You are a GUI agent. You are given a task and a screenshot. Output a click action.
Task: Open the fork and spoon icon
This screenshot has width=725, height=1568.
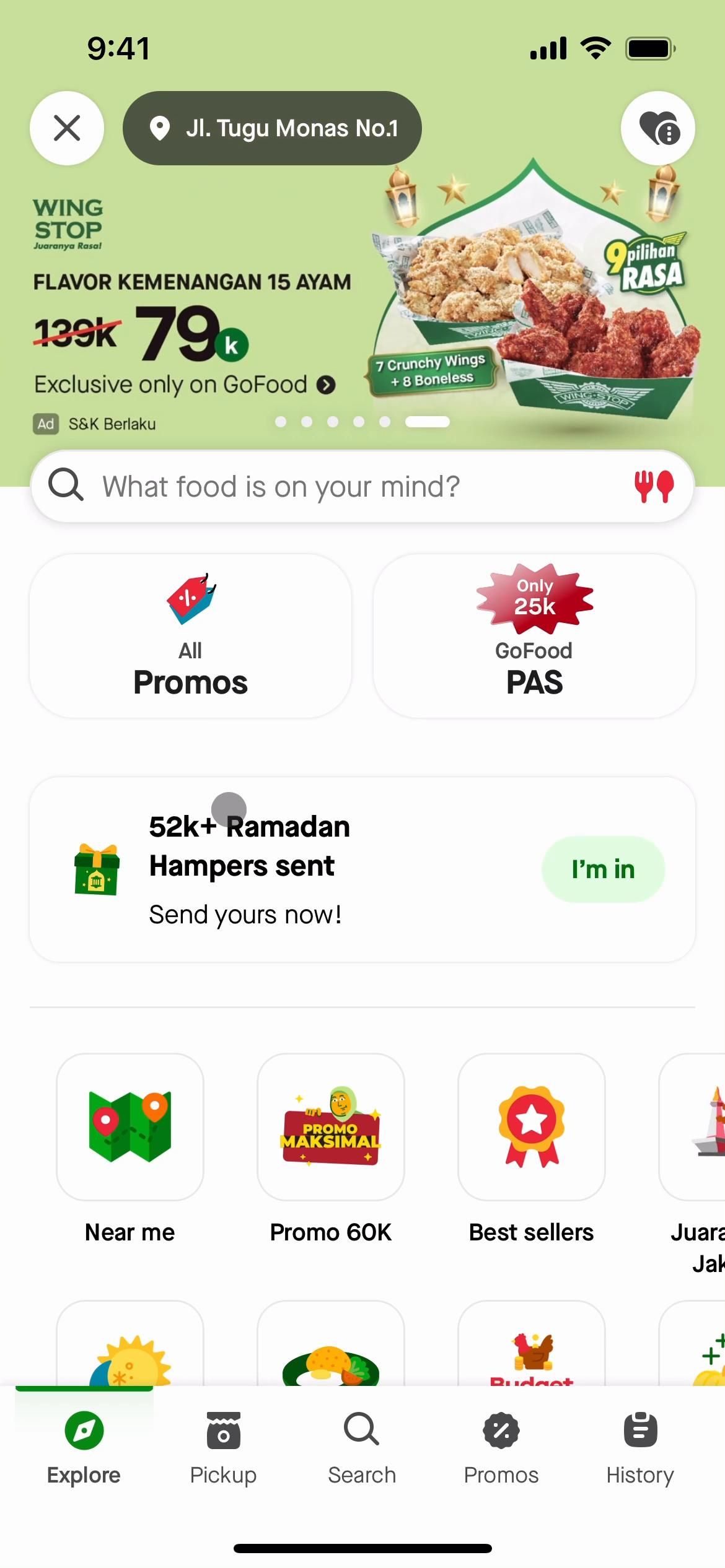click(x=654, y=487)
